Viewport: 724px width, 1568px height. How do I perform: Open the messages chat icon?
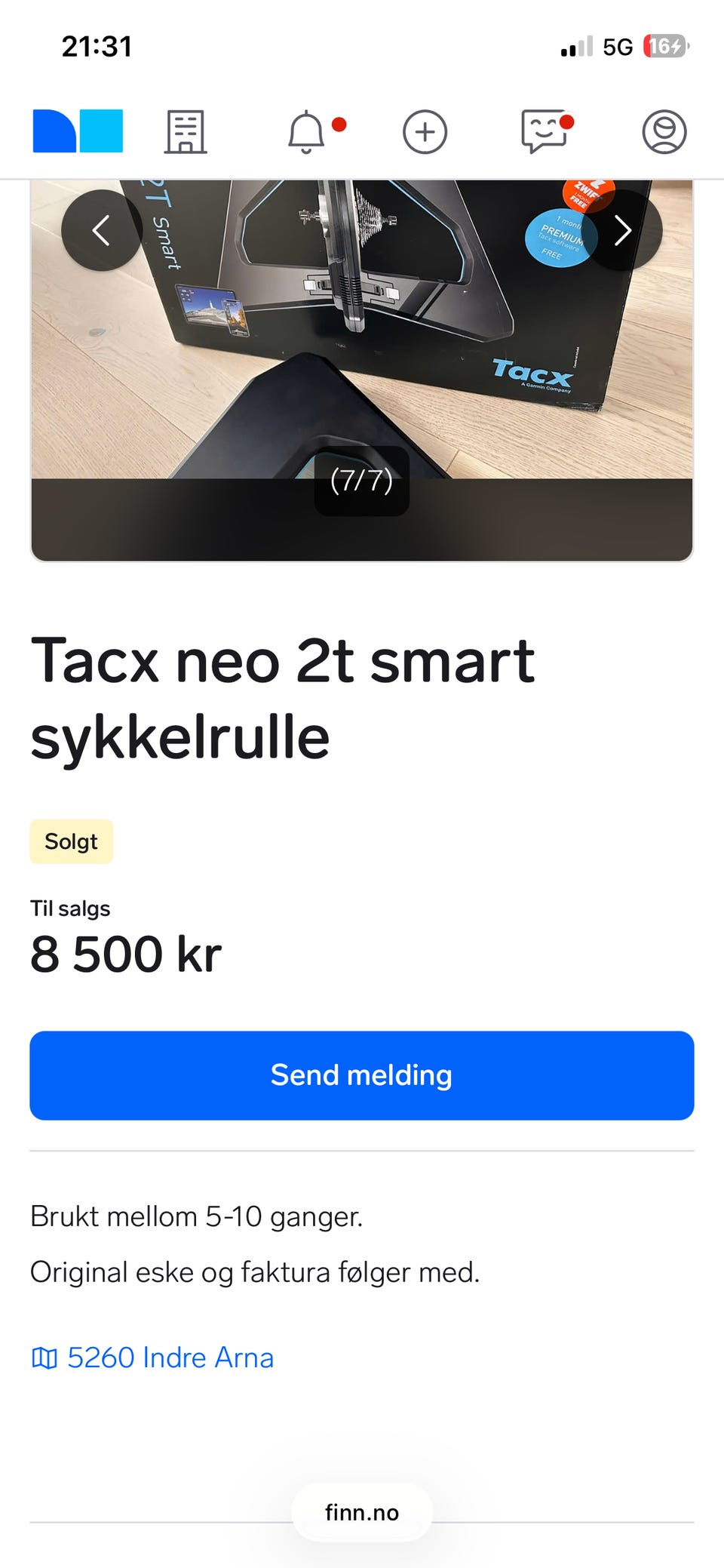pyautogui.click(x=544, y=132)
